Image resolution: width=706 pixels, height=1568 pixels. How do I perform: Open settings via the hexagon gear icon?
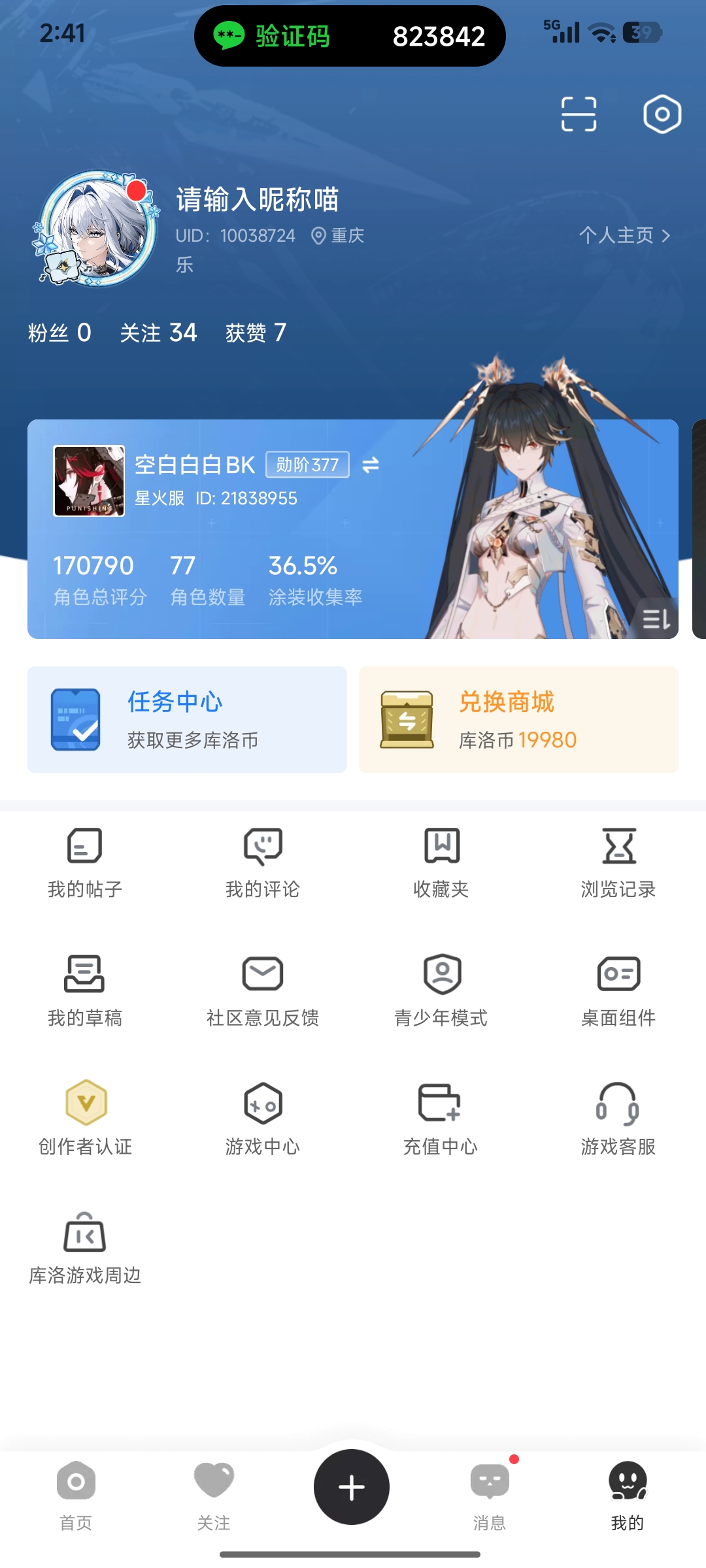tap(662, 114)
